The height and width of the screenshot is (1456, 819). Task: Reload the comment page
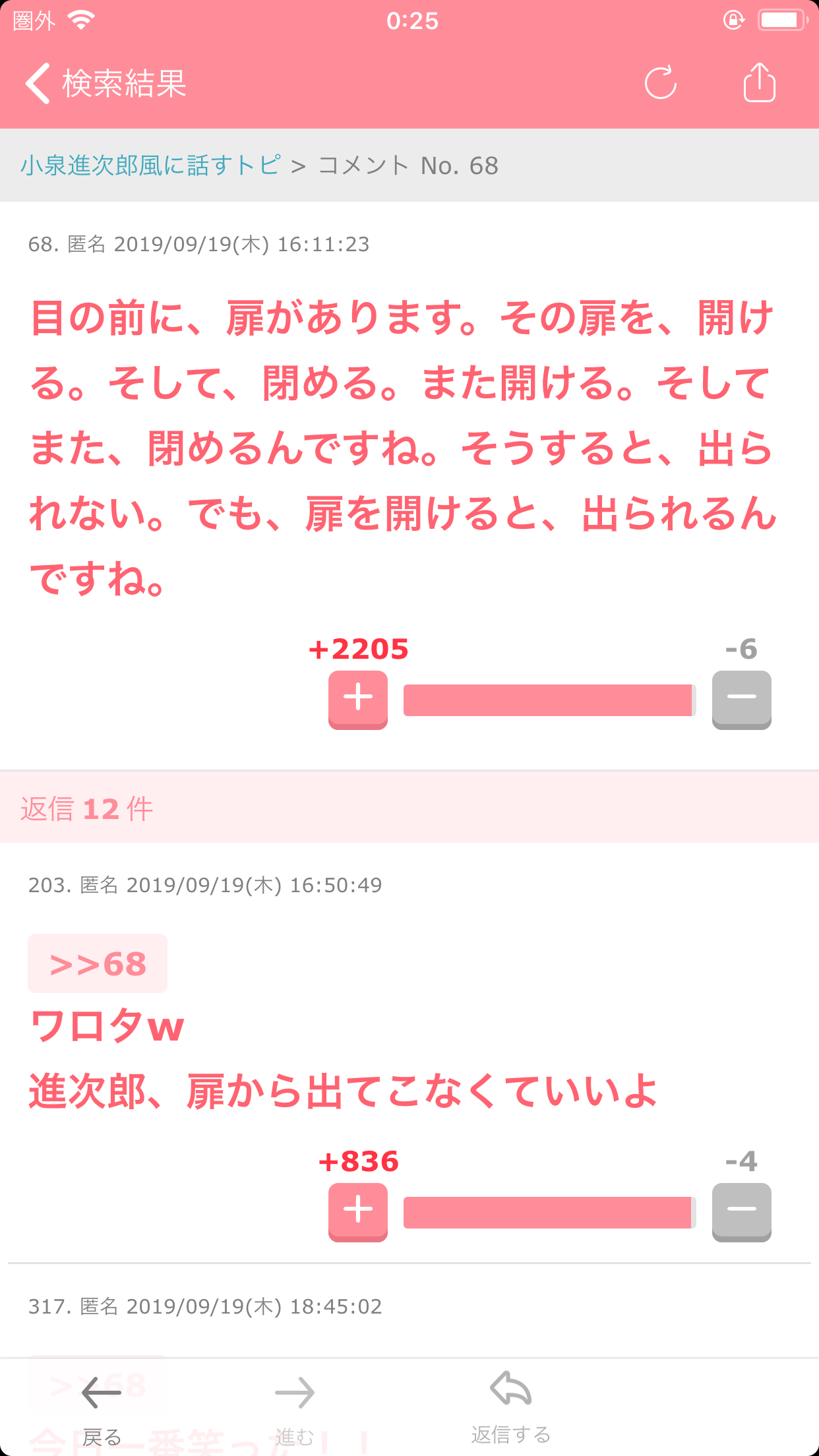tap(660, 83)
